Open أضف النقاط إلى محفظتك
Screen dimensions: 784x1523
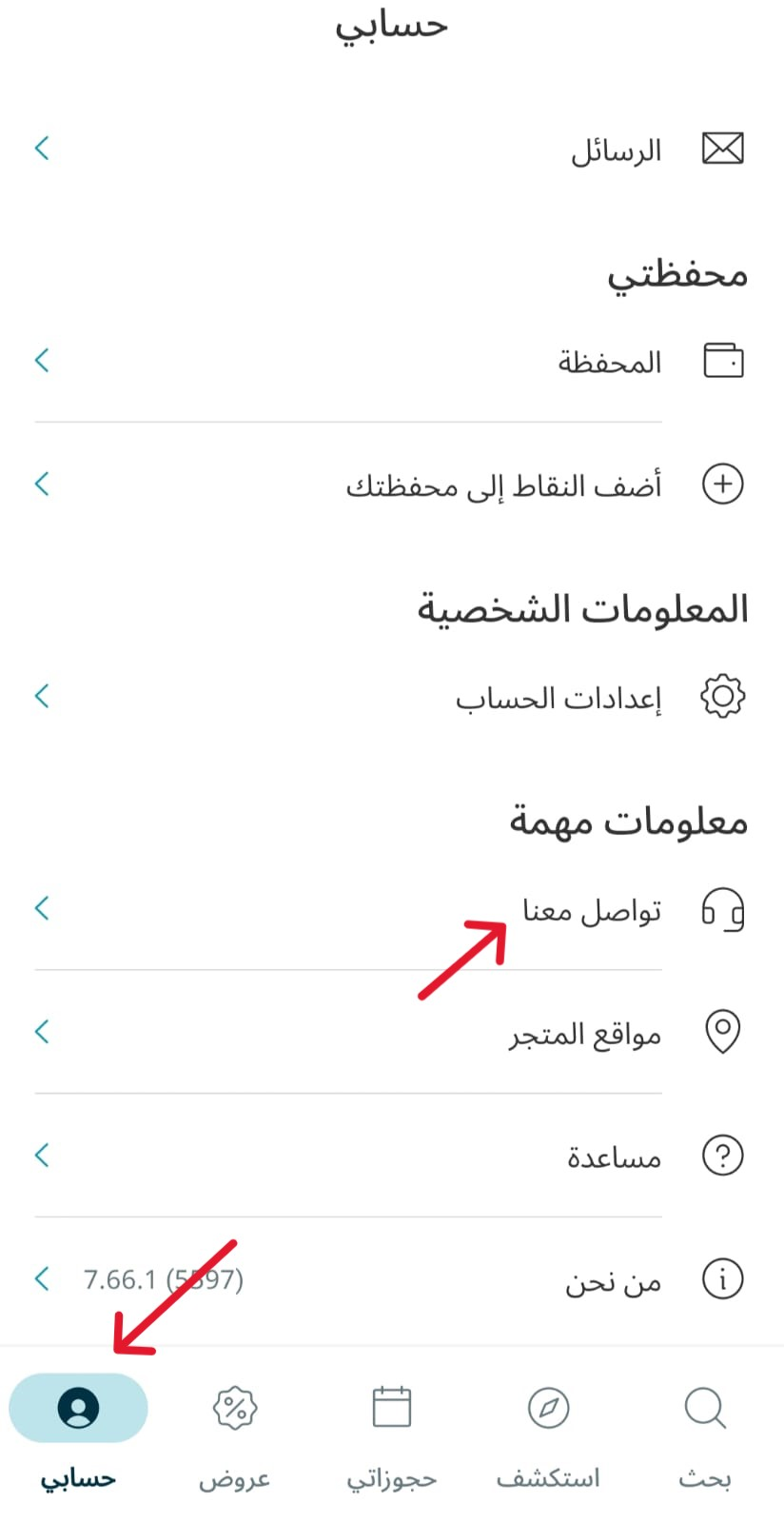pos(392,485)
